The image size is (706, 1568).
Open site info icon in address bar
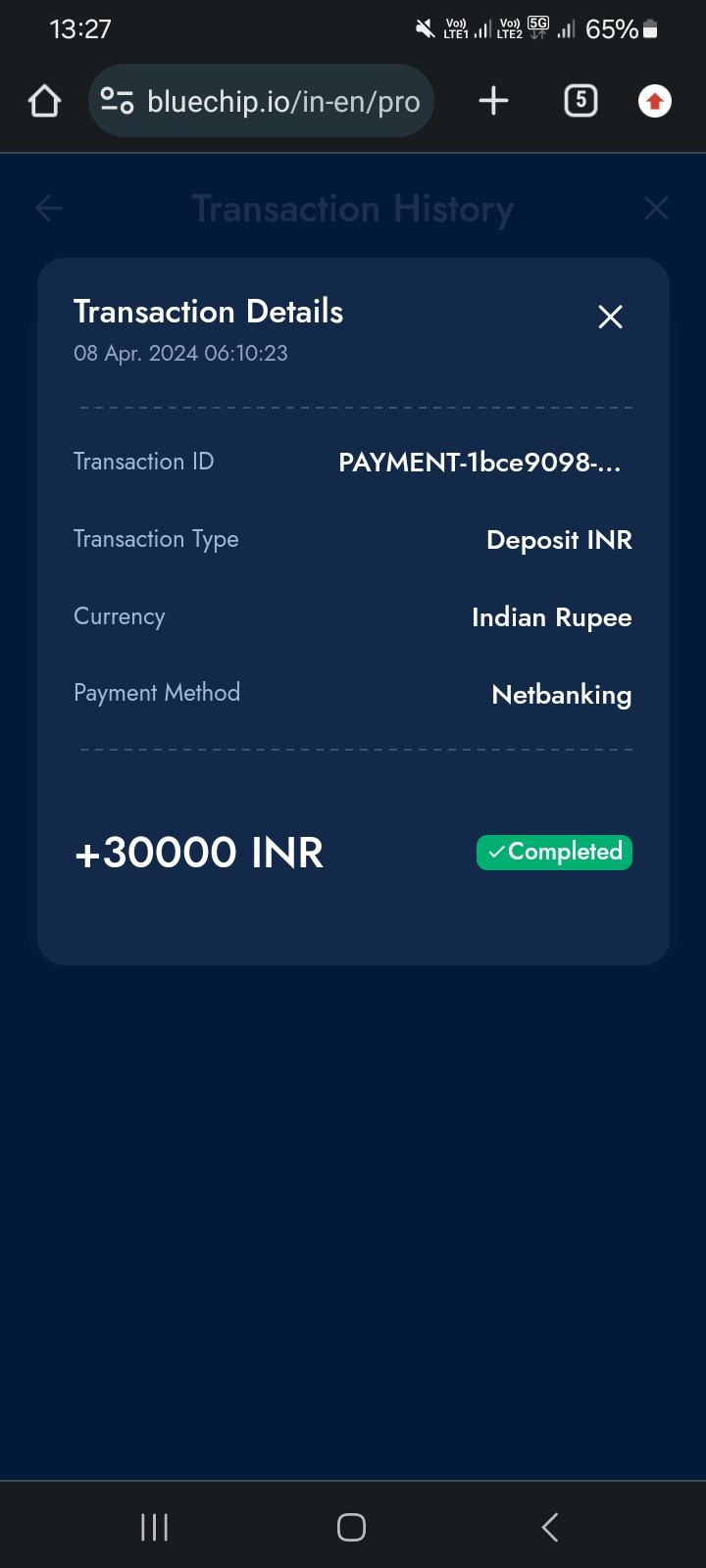118,101
